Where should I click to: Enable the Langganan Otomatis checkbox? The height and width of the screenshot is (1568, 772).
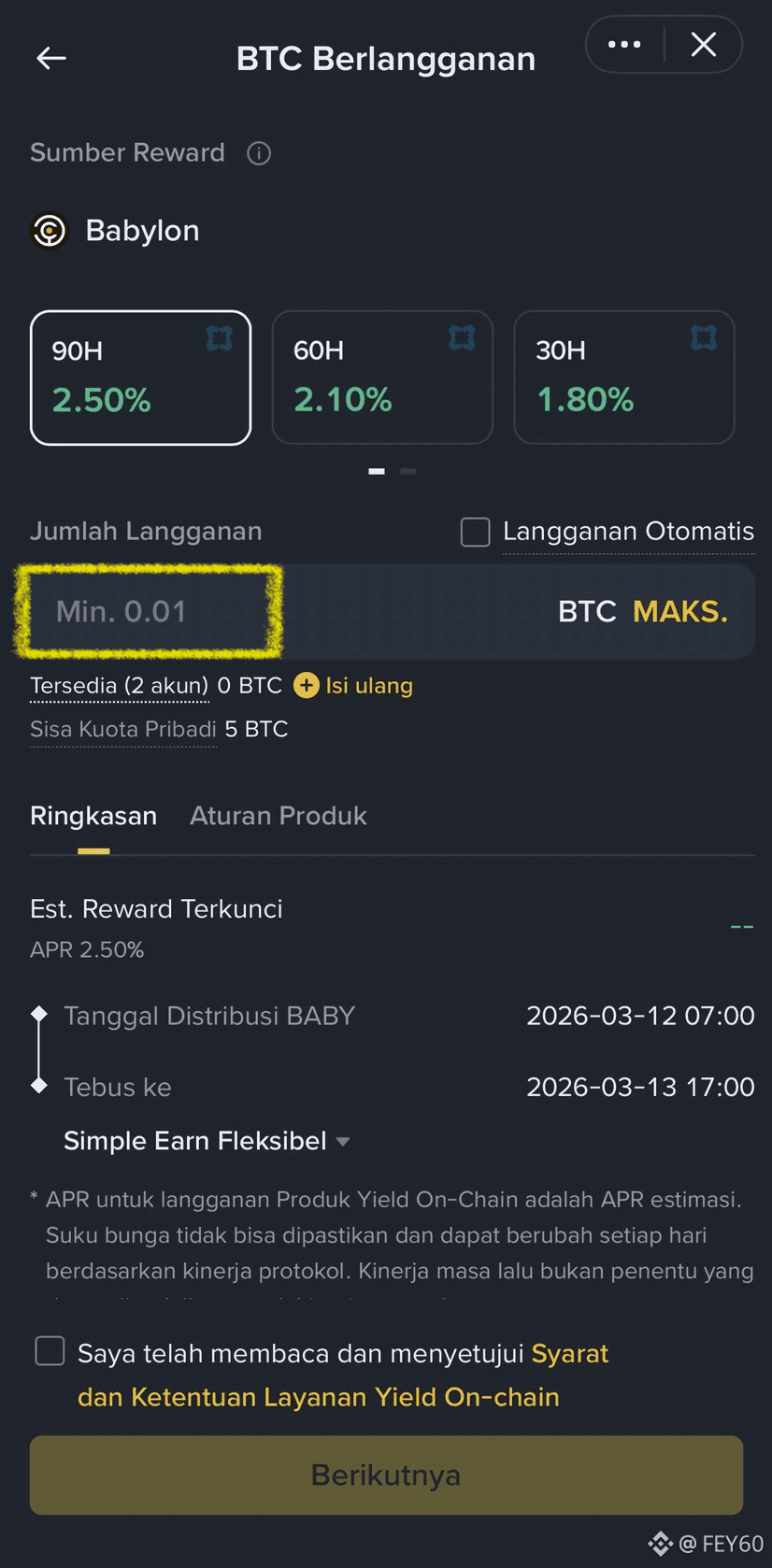476,532
